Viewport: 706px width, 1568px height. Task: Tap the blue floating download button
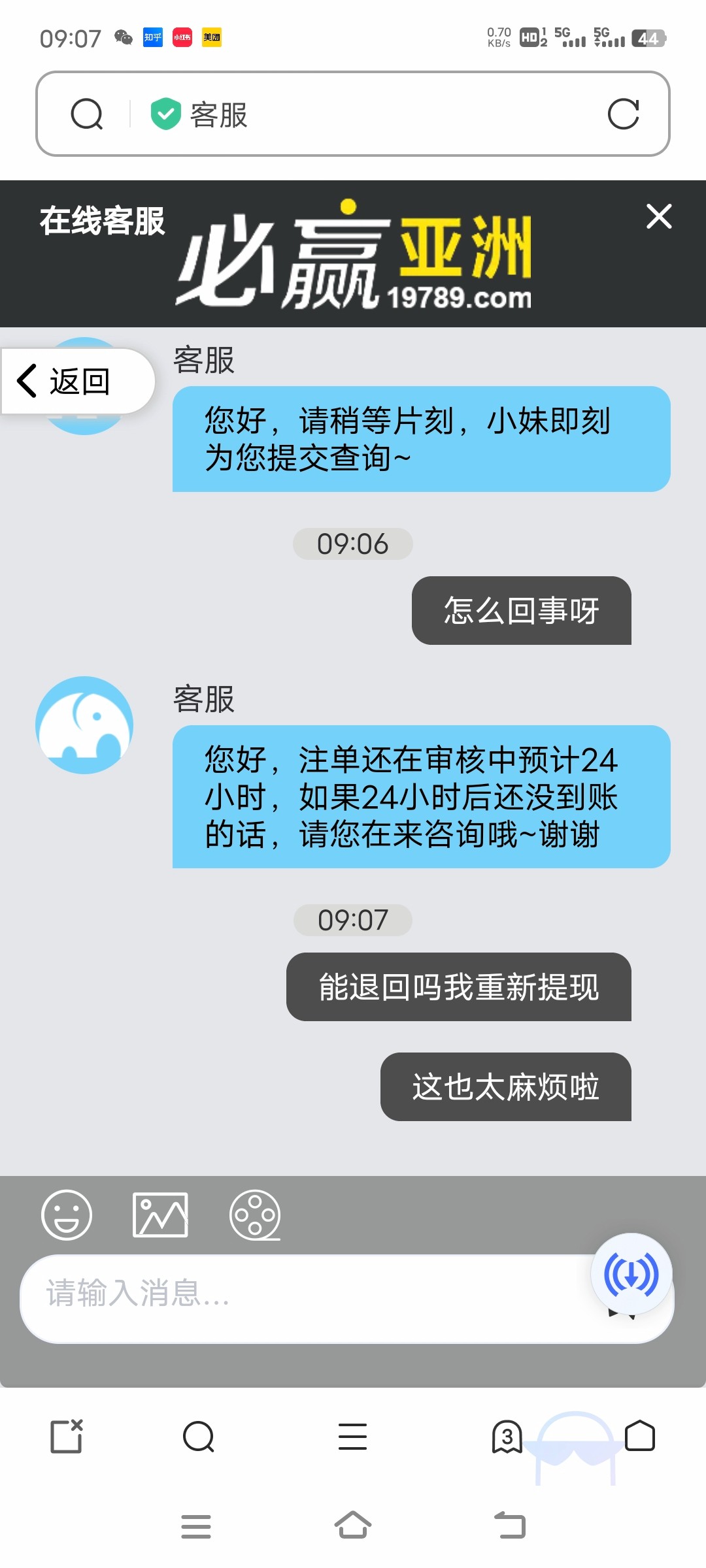[631, 1274]
